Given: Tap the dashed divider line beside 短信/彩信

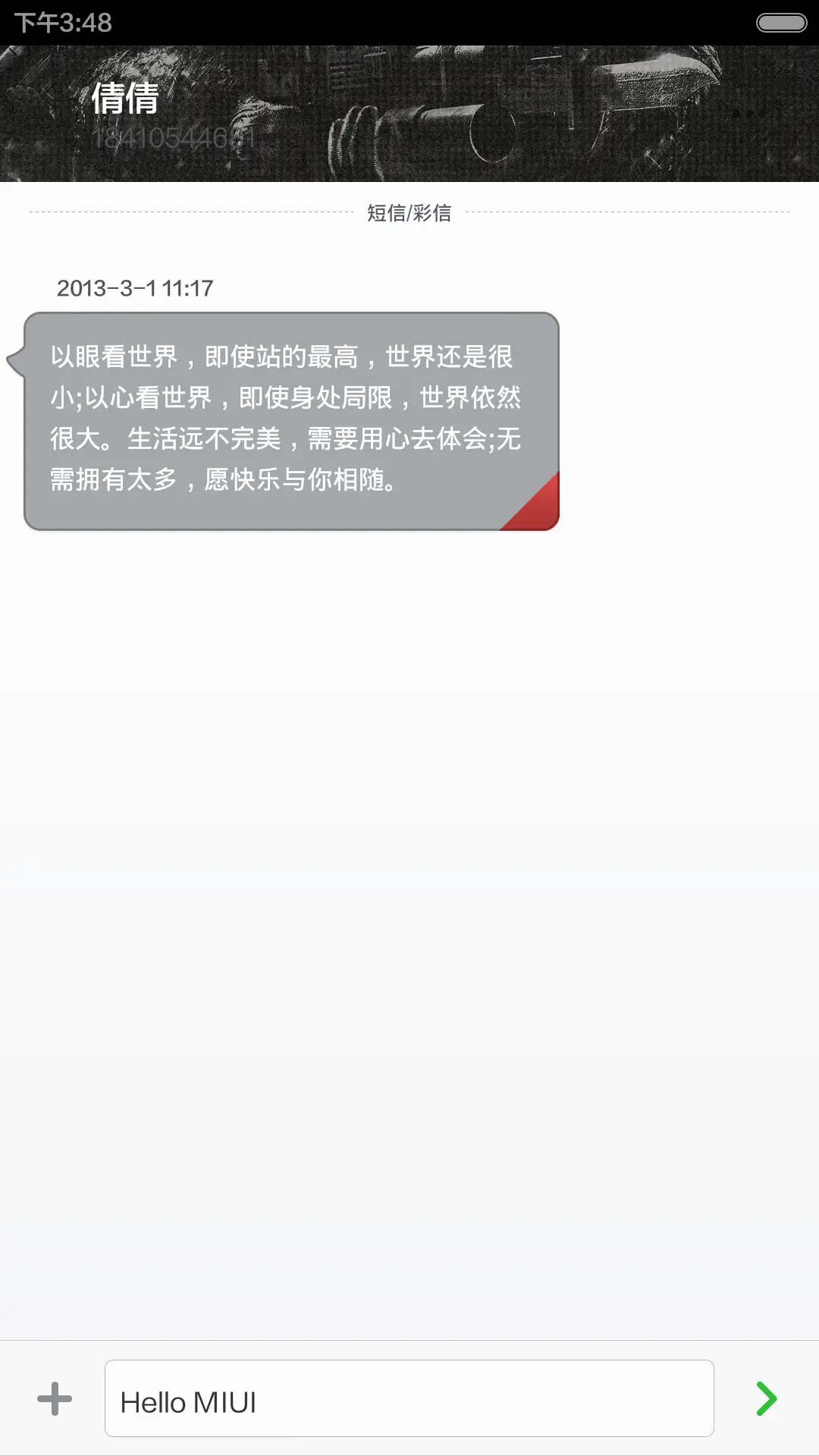Looking at the screenshot, I should pos(190,212).
